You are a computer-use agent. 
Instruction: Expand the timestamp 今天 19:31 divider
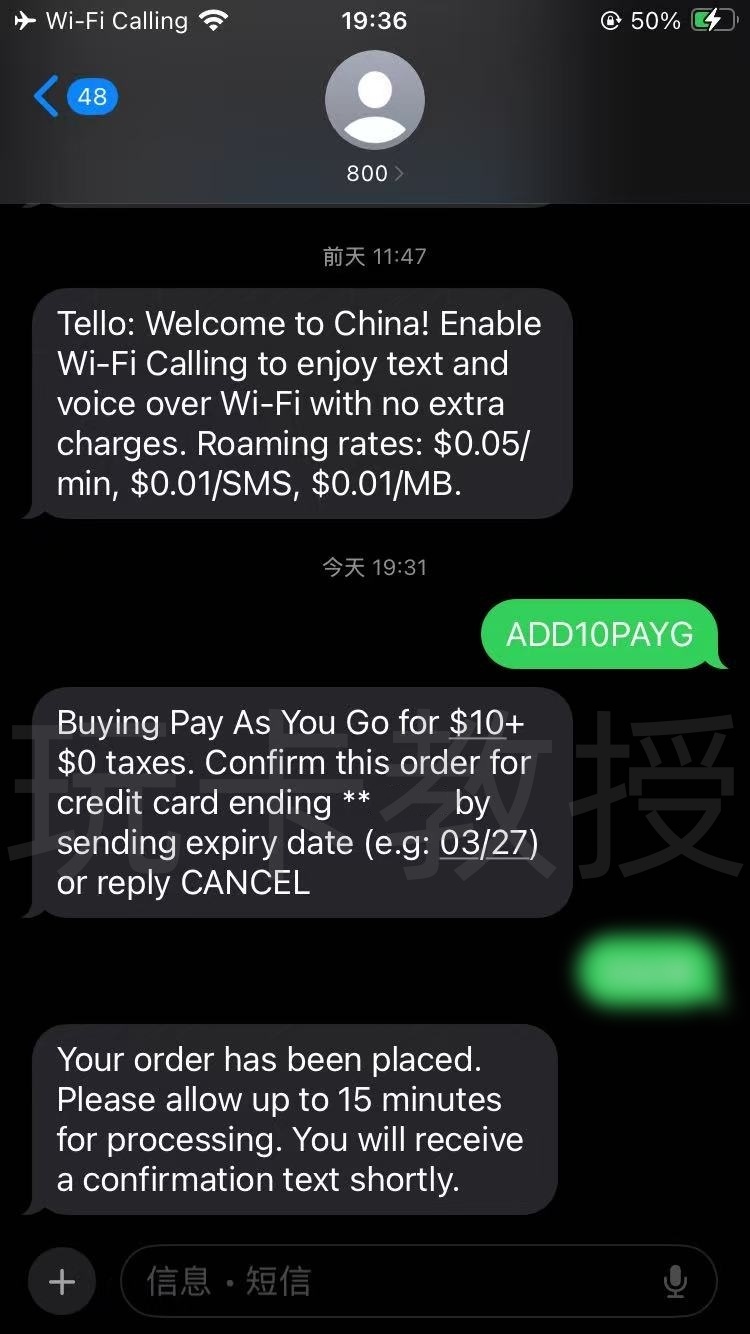point(375,566)
